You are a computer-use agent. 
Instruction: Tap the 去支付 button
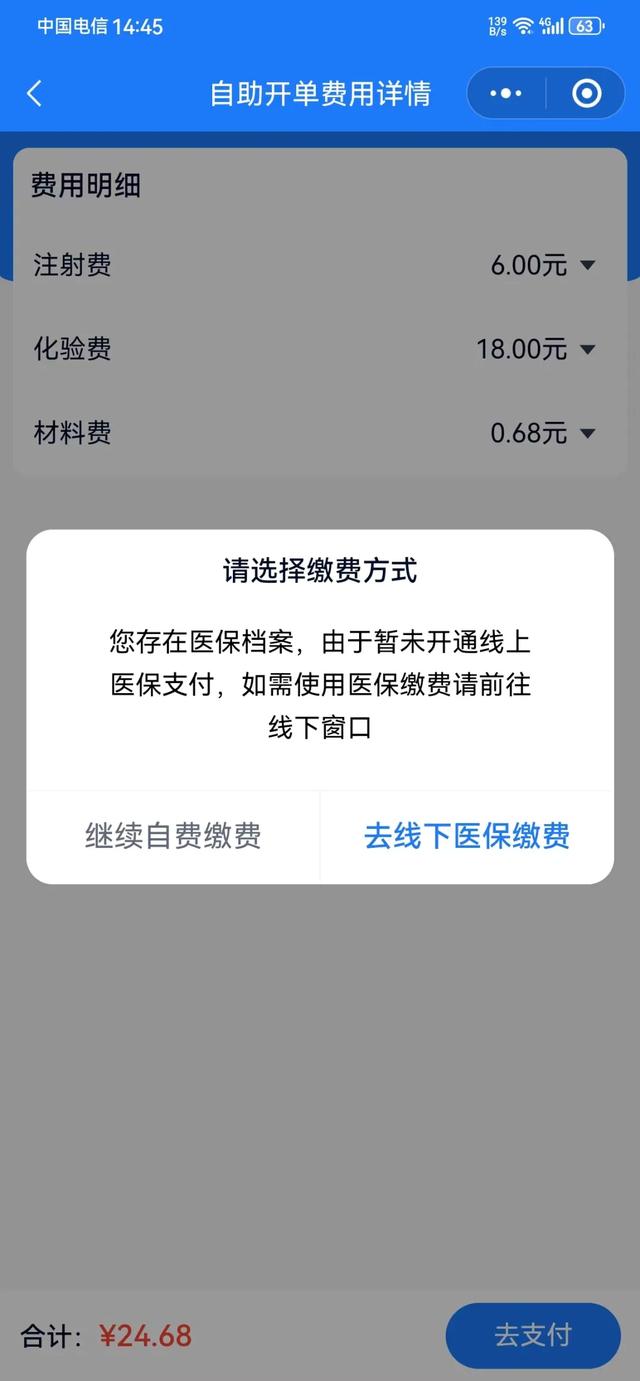tap(533, 1335)
